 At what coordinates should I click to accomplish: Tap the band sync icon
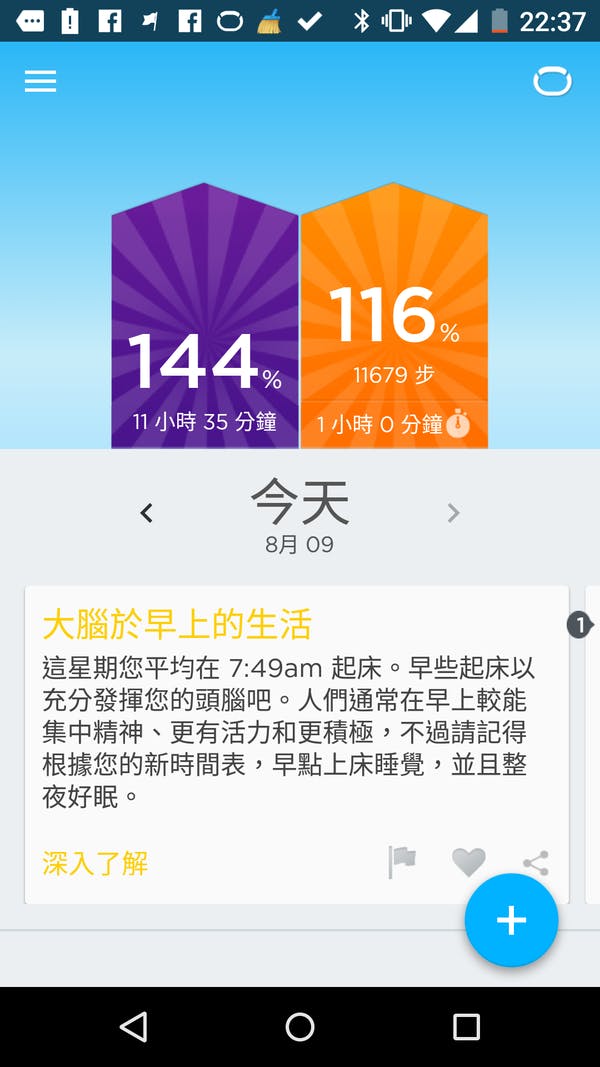pos(552,82)
